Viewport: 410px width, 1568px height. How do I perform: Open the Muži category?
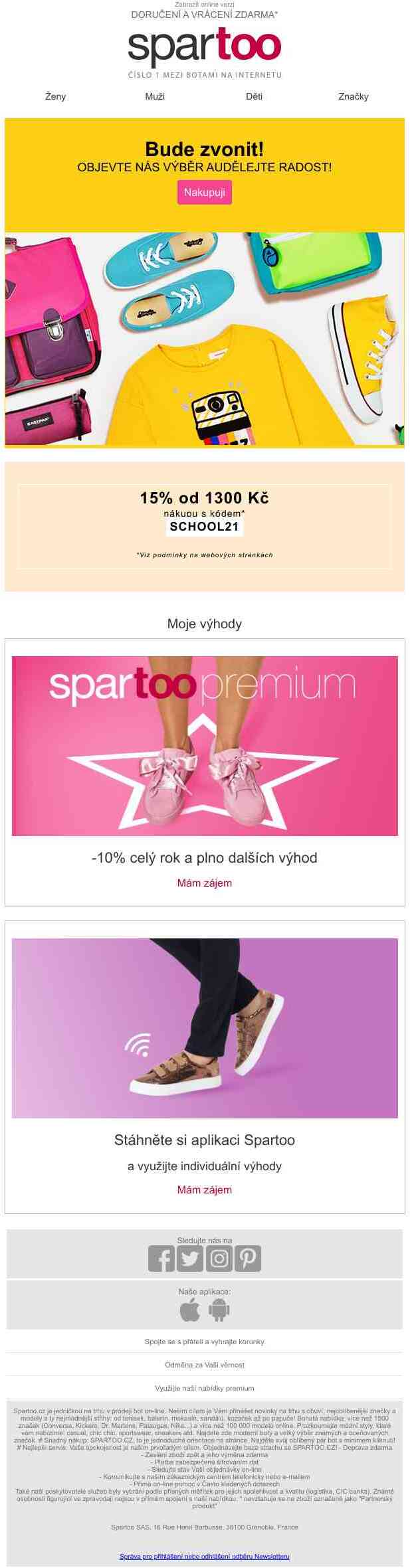[155, 96]
